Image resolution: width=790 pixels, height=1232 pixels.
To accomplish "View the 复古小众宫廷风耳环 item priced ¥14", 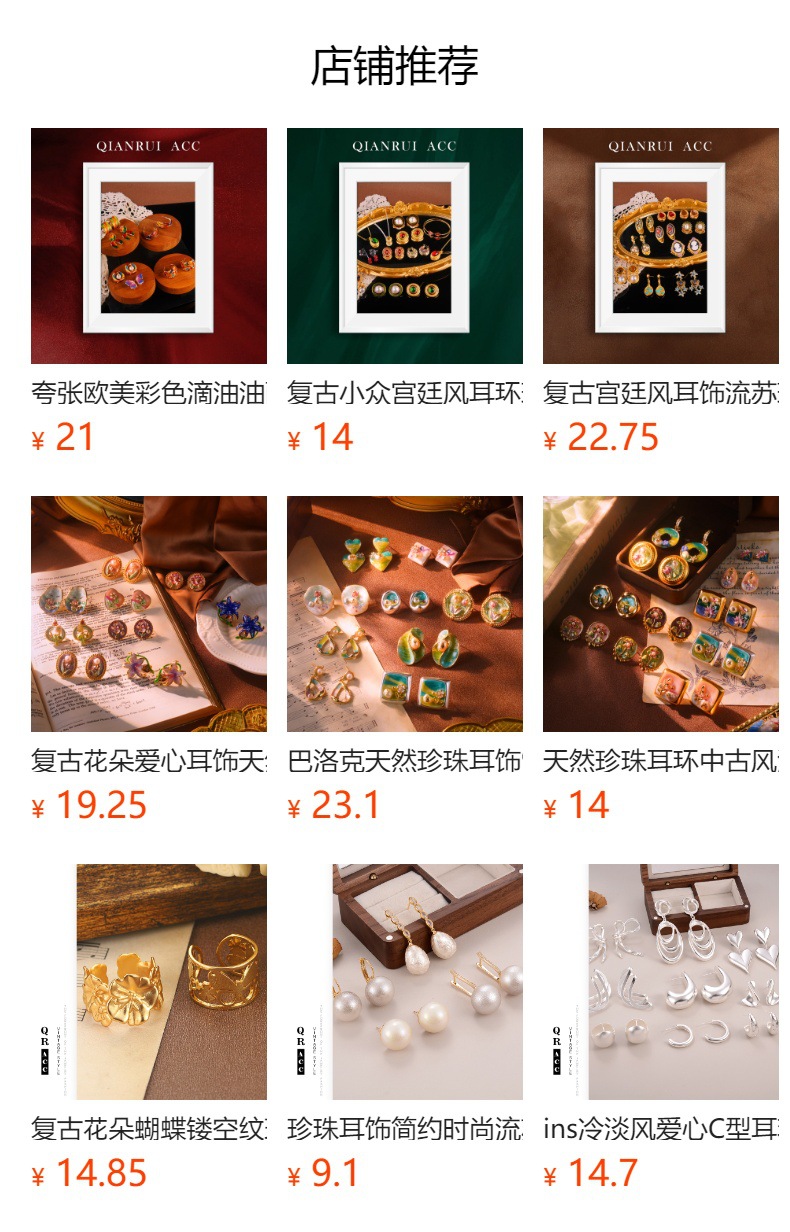I will (x=404, y=246).
